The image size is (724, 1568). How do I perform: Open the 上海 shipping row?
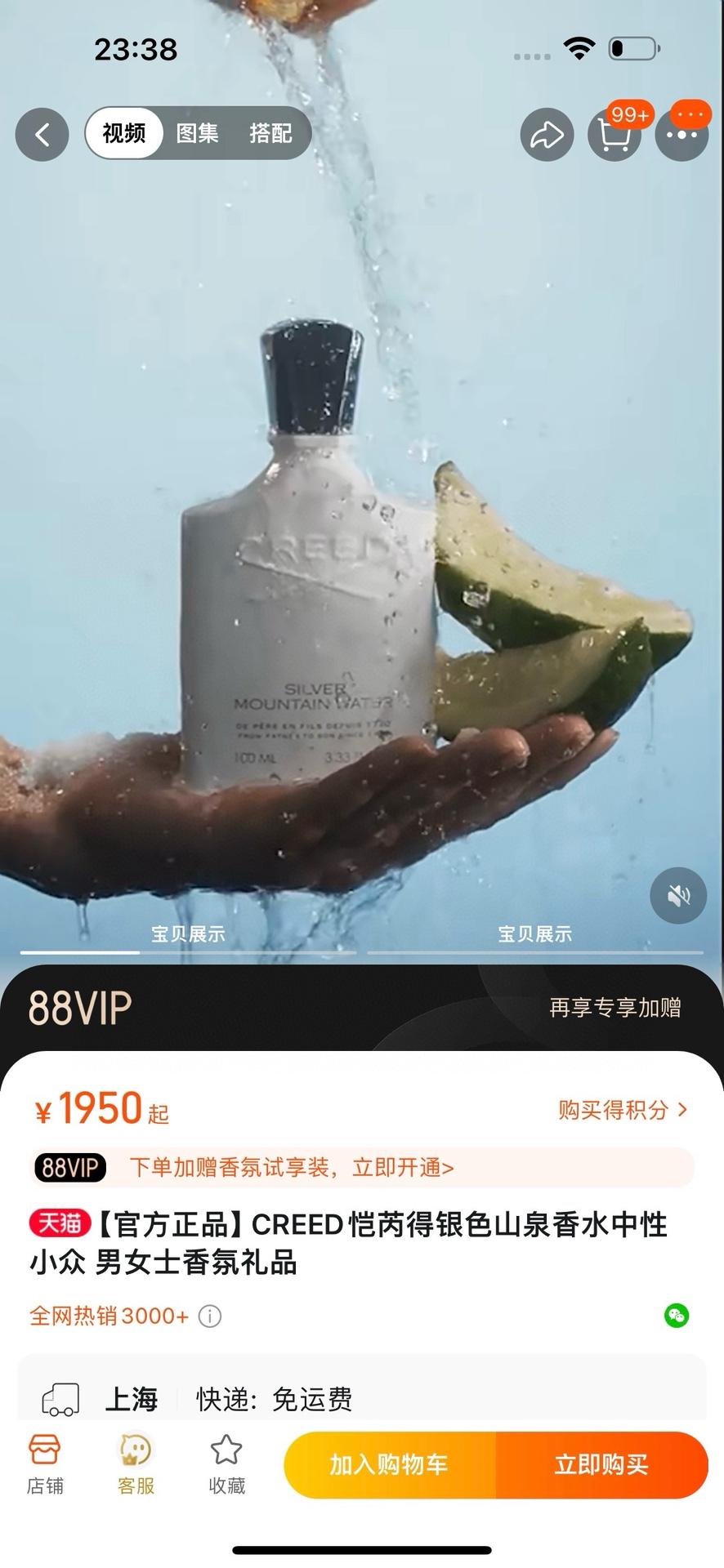pos(361,1399)
